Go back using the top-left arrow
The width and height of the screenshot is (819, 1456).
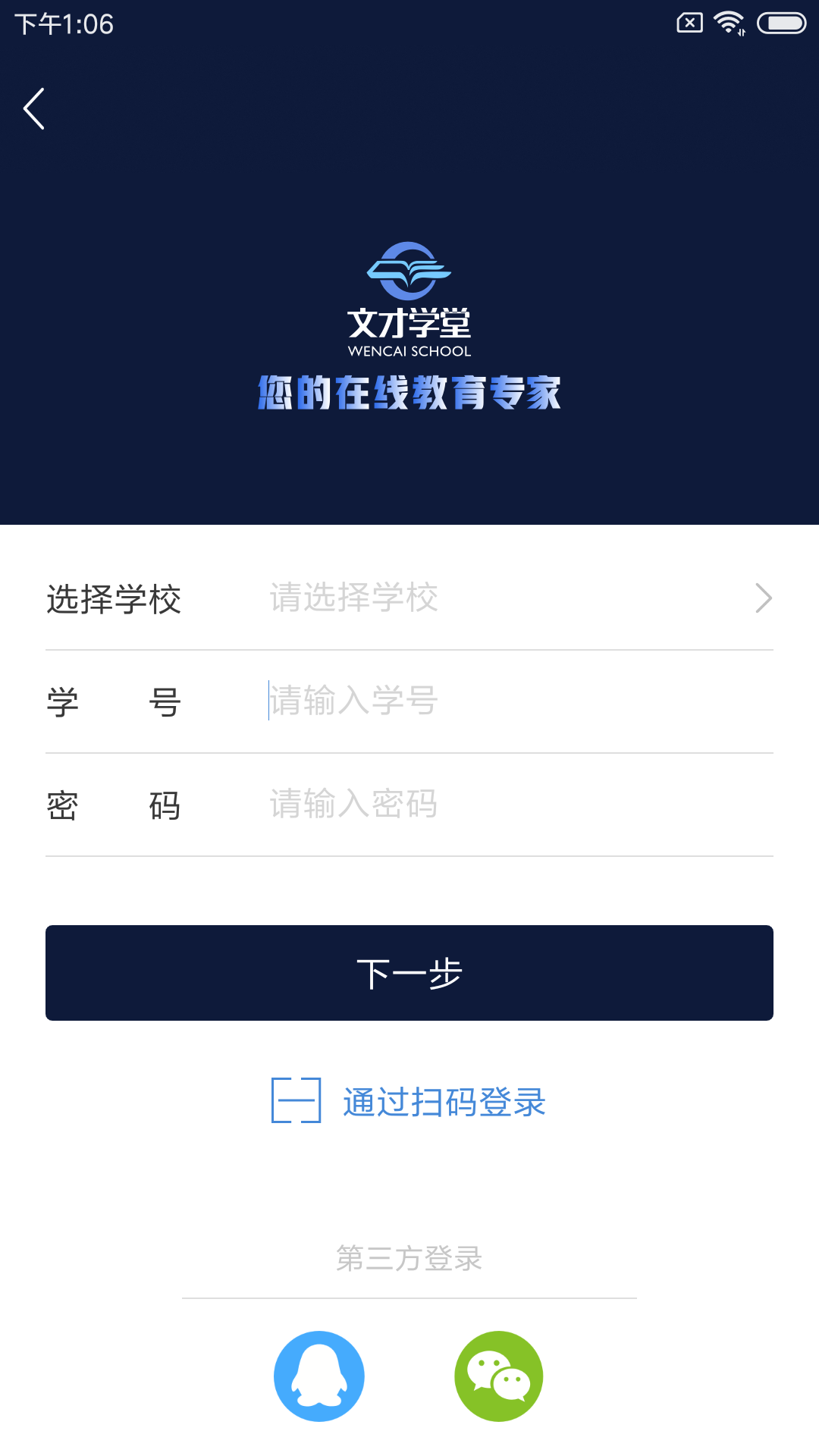pos(34,108)
